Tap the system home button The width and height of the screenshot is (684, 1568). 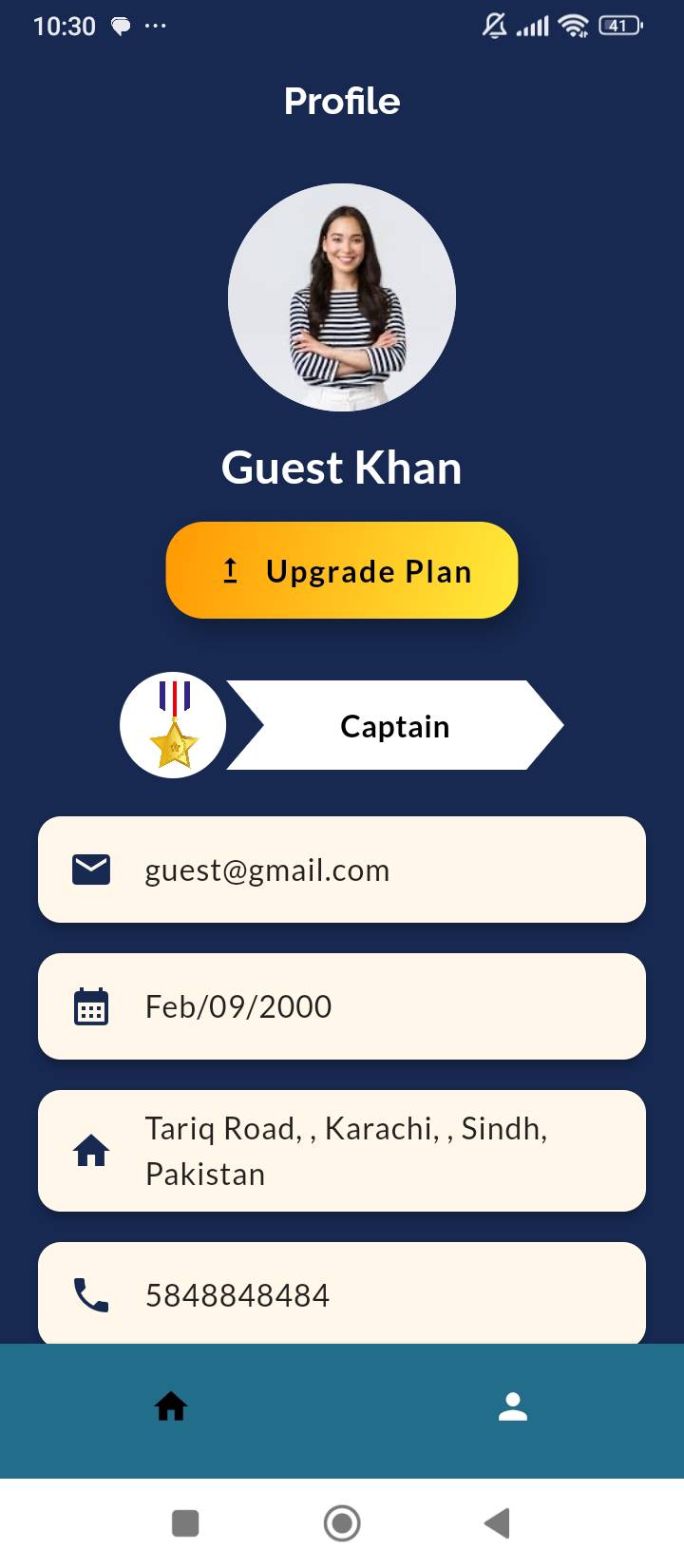pyautogui.click(x=342, y=1523)
